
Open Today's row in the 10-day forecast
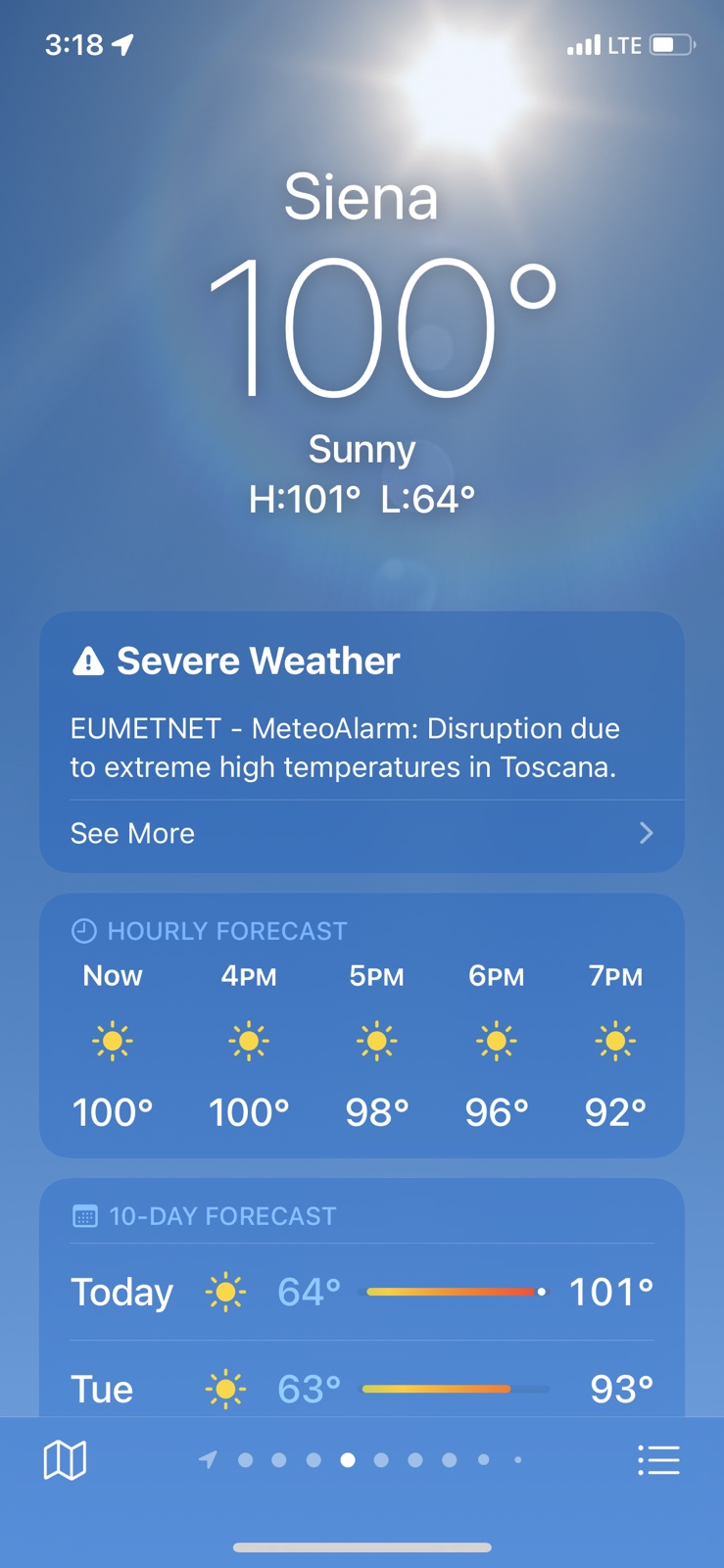[361, 1292]
